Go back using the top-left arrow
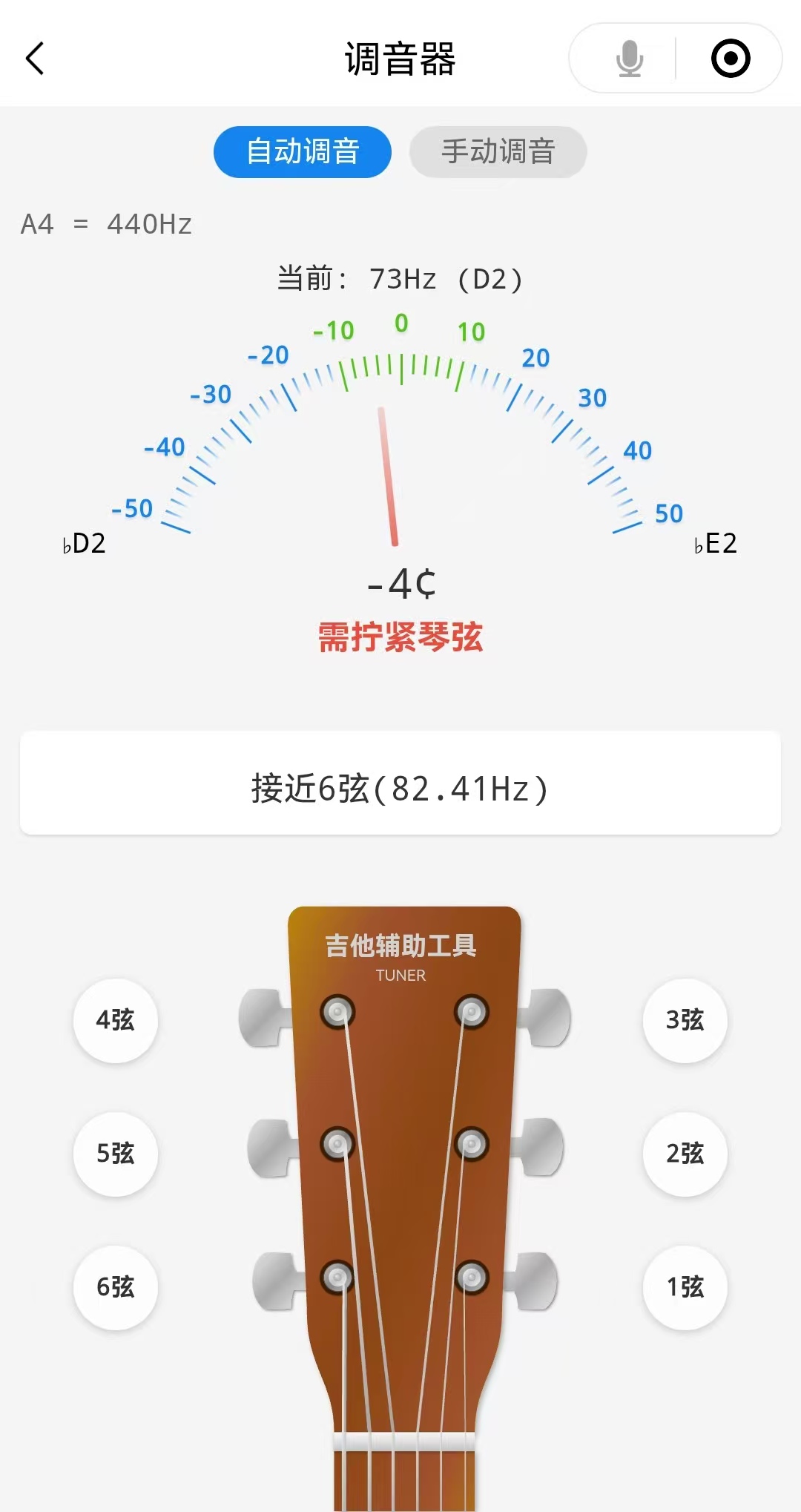 35,59
